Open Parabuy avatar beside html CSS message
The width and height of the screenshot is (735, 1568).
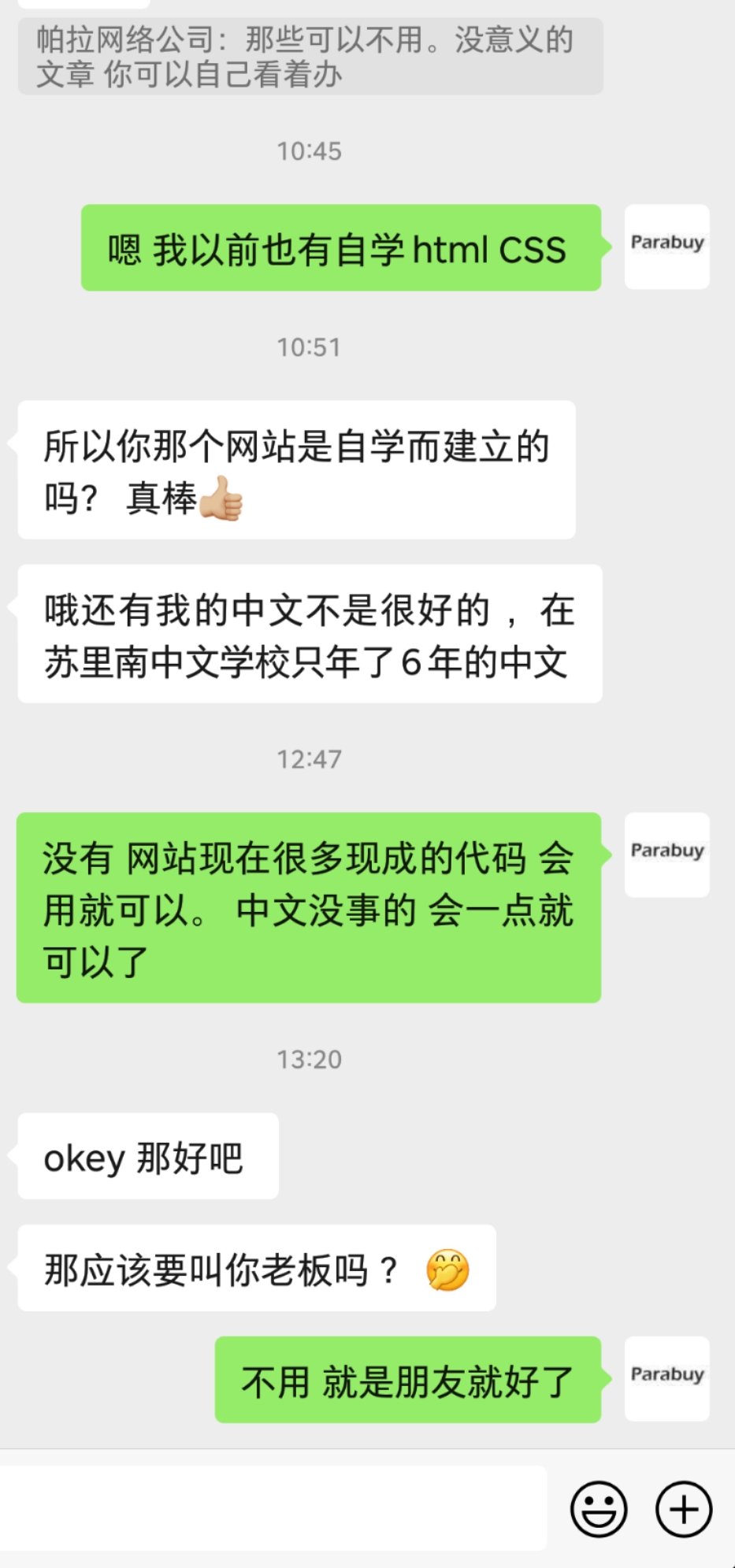[x=666, y=247]
